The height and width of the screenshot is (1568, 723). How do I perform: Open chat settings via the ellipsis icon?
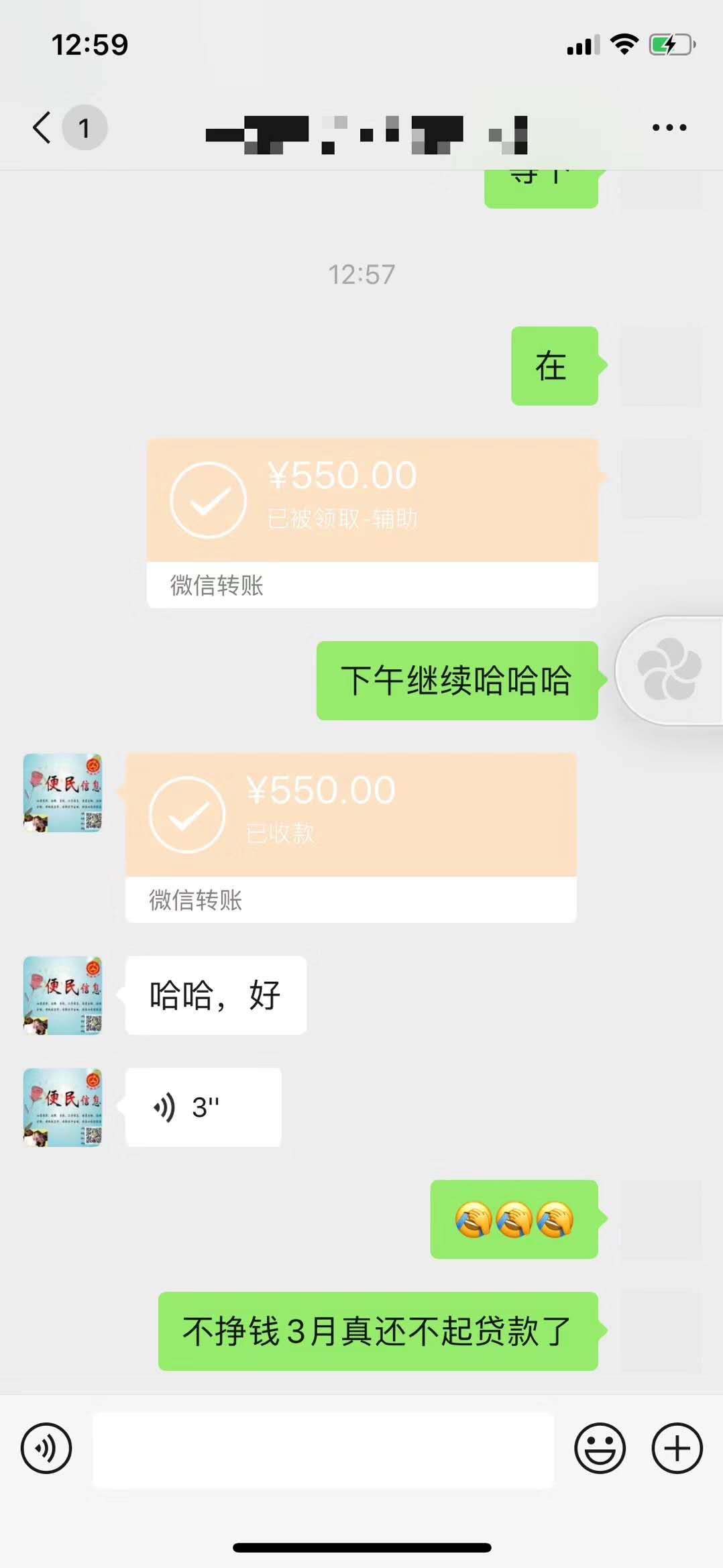point(668,127)
